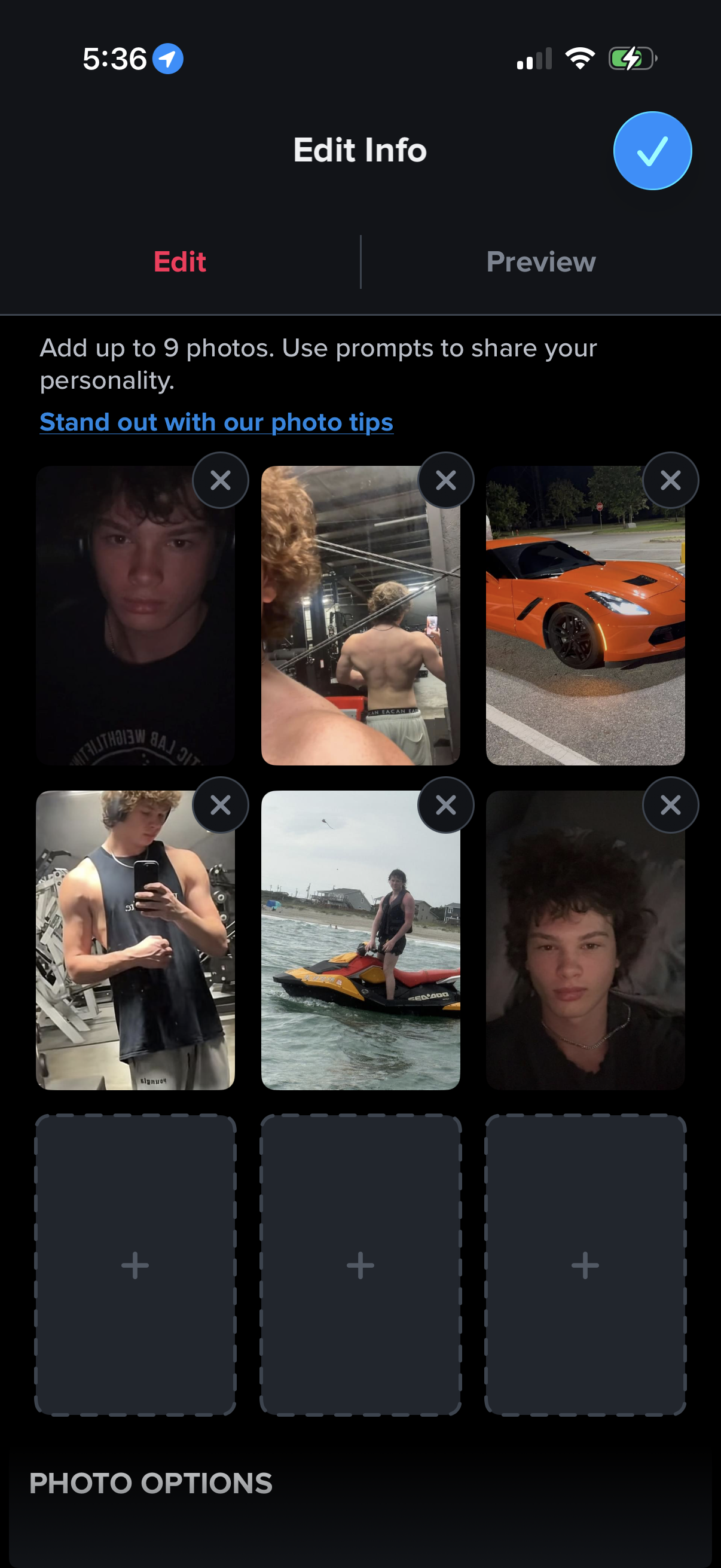This screenshot has width=721, height=1568.
Task: Select the Edit tab
Action: [x=179, y=262]
